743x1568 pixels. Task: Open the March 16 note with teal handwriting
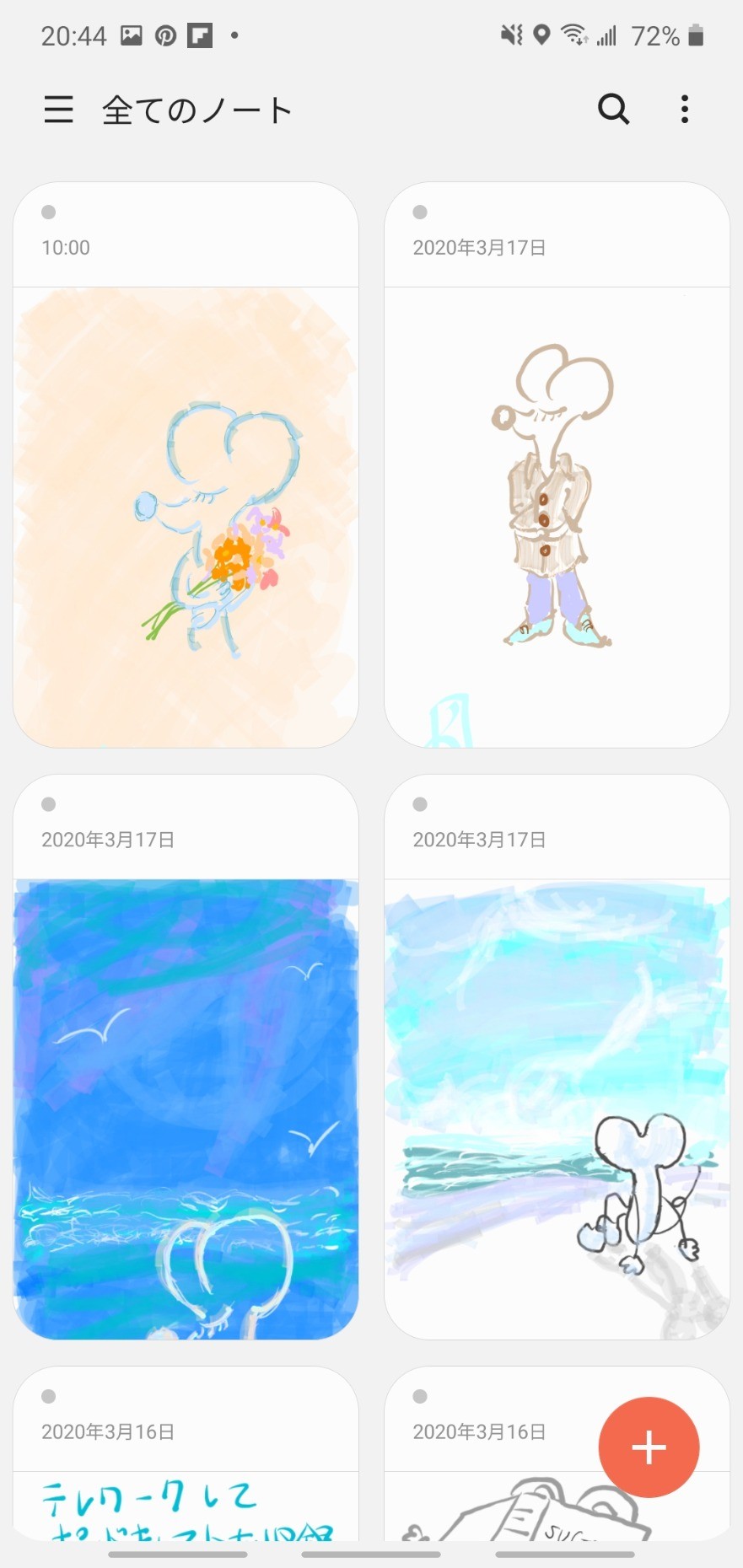tap(186, 1453)
